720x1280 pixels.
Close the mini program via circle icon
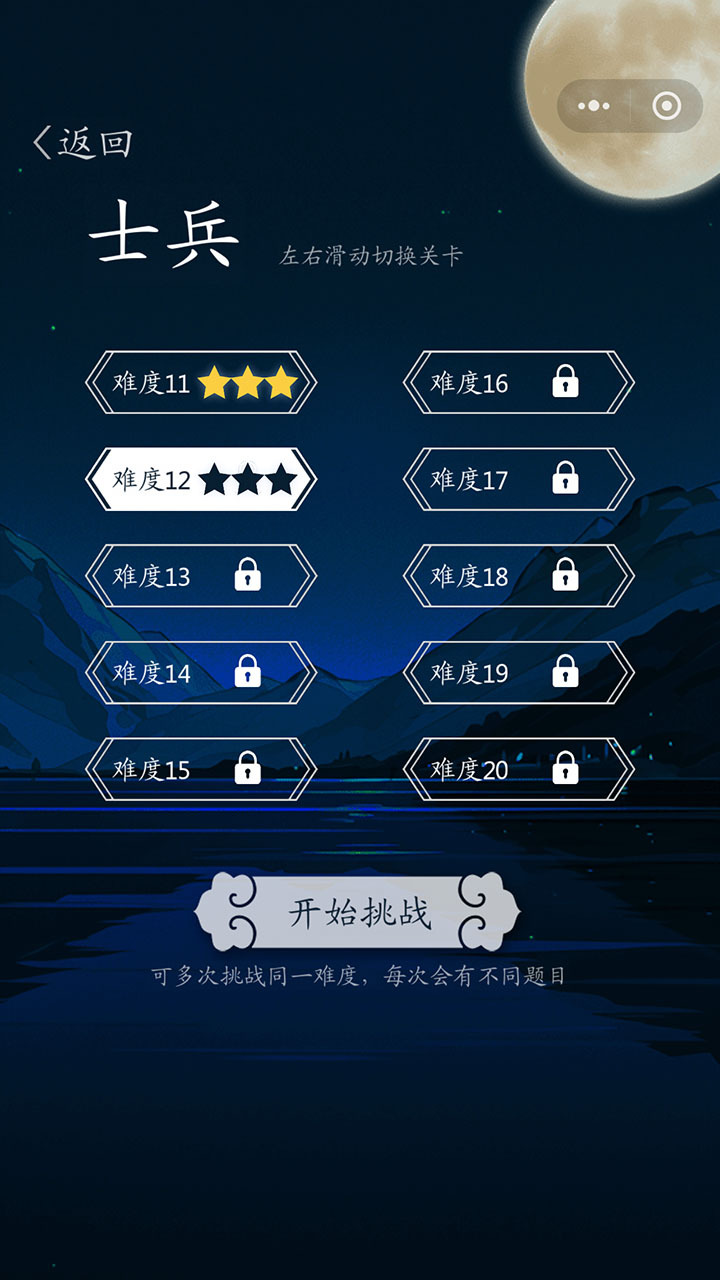pyautogui.click(x=666, y=106)
